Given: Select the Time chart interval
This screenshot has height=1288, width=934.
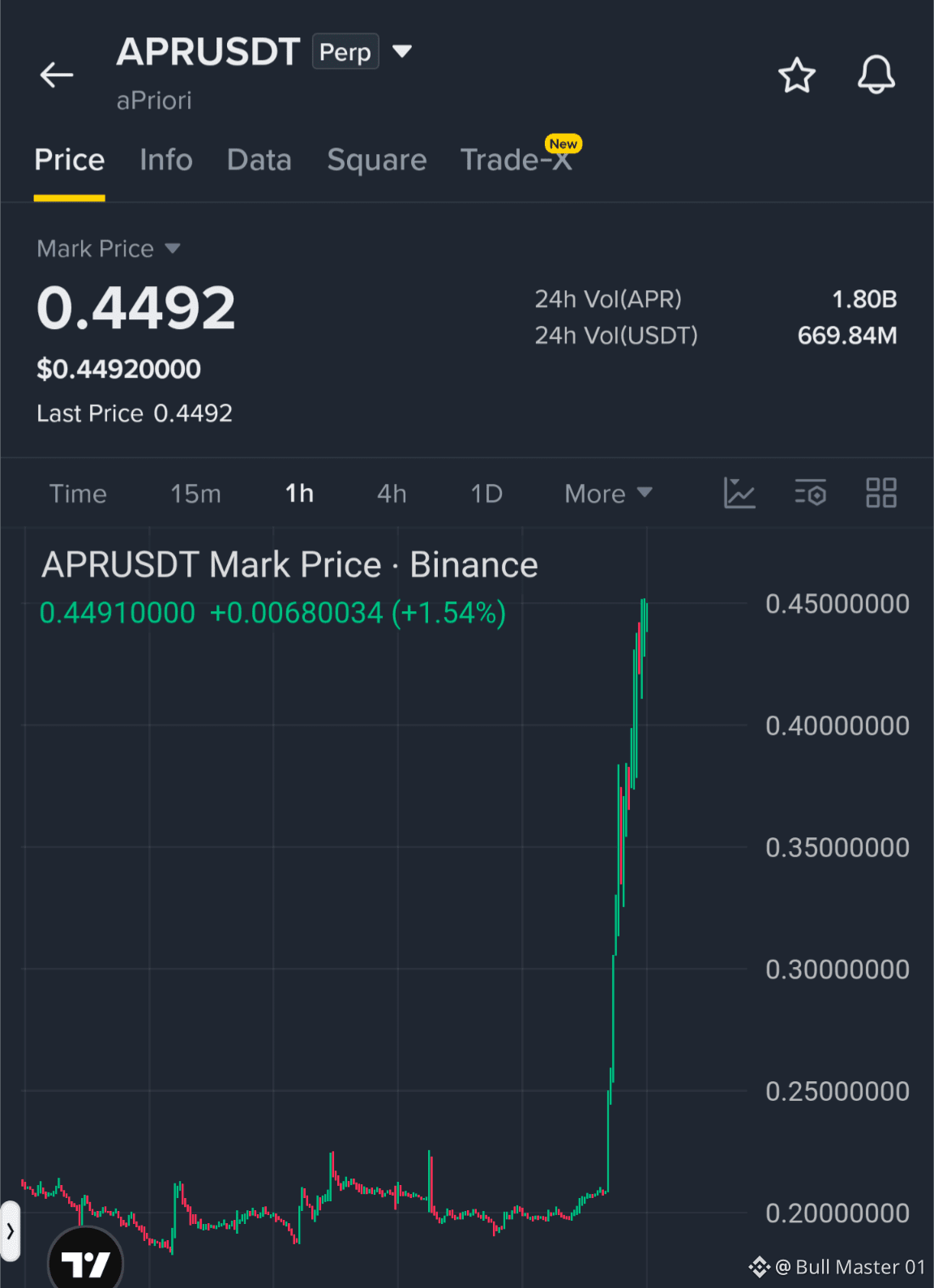Looking at the screenshot, I should click(78, 494).
